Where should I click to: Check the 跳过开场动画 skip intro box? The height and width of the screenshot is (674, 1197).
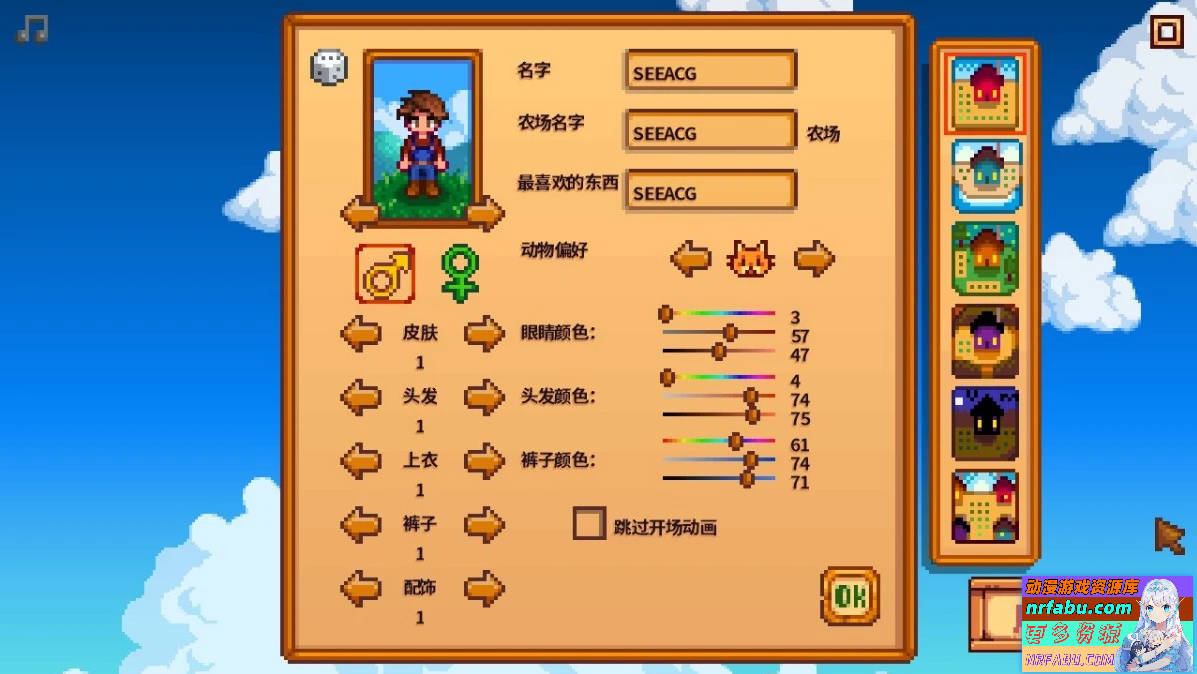click(x=589, y=524)
